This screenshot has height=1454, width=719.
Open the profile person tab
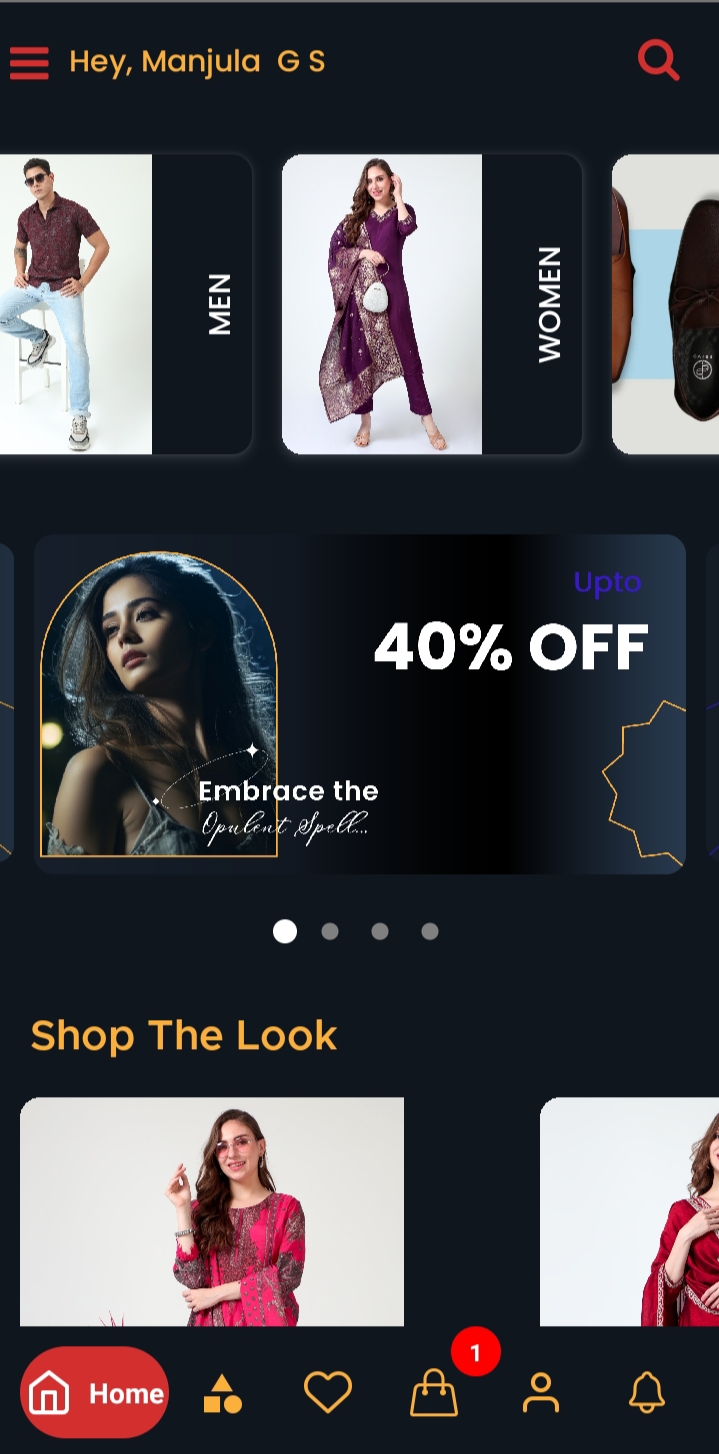(541, 1393)
